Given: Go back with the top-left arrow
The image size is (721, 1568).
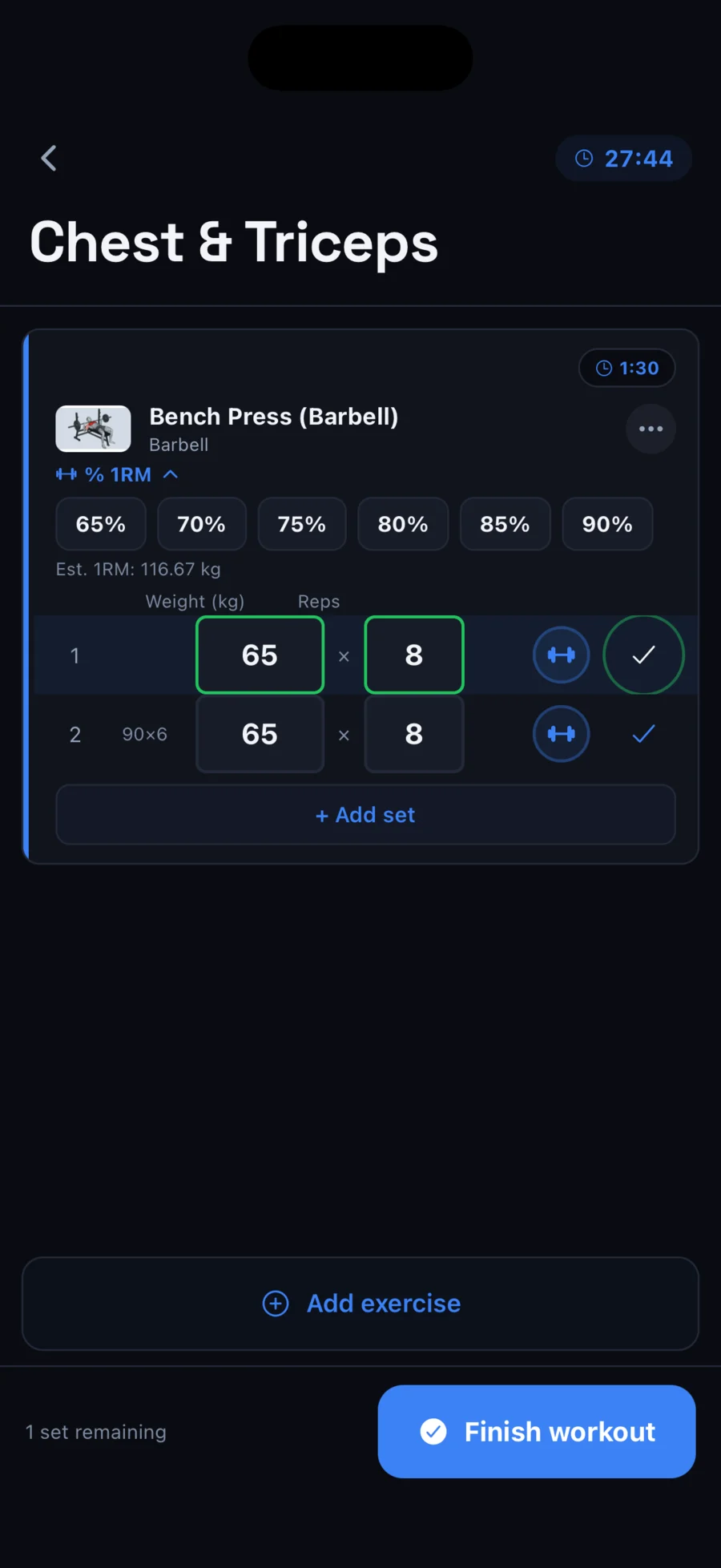Looking at the screenshot, I should click(x=49, y=159).
